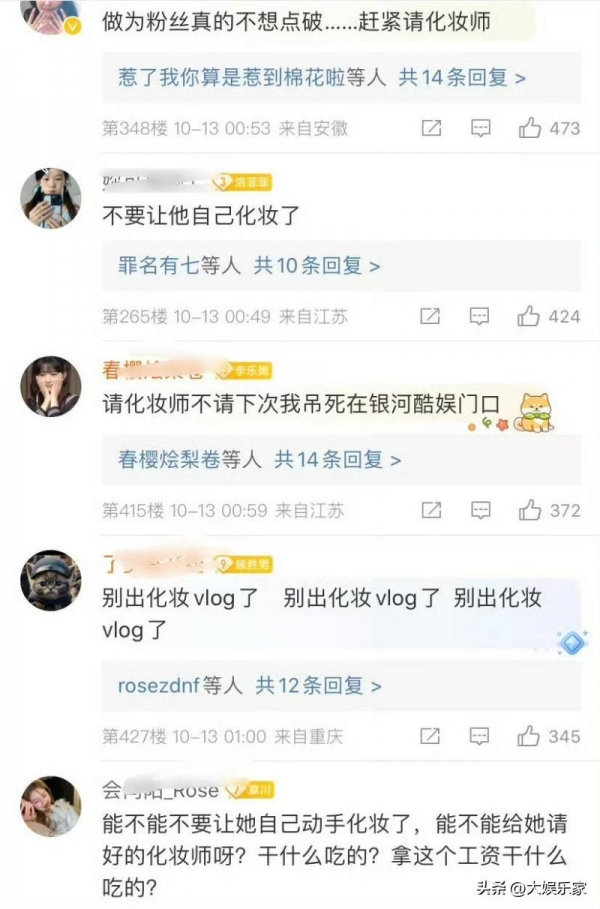The height and width of the screenshot is (909, 600).
Task: Reply to the floor 427 comment
Action: pos(481,736)
